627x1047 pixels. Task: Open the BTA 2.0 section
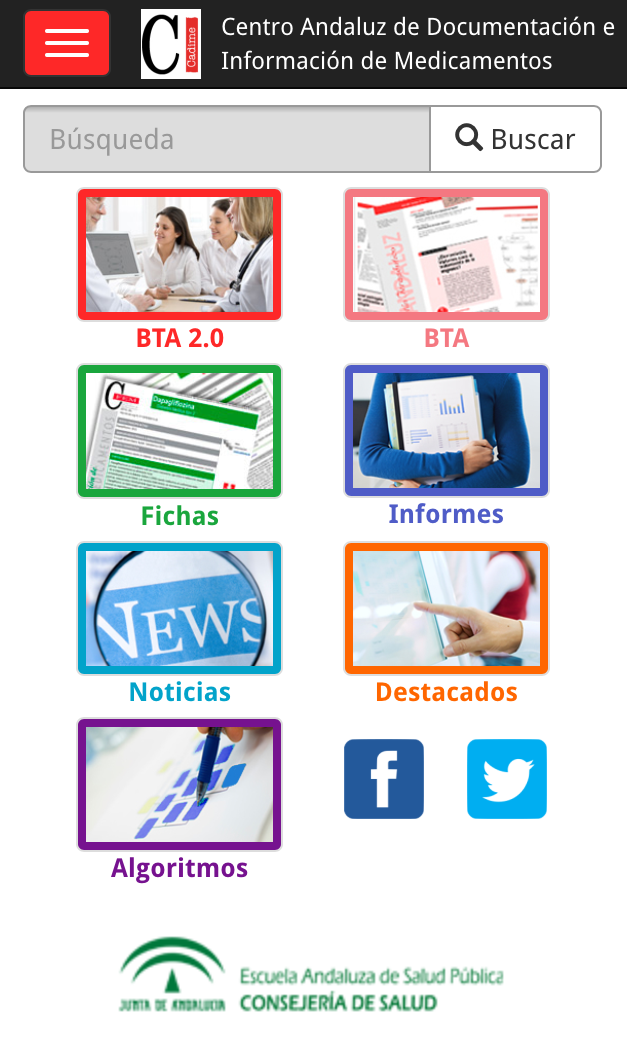(x=180, y=255)
